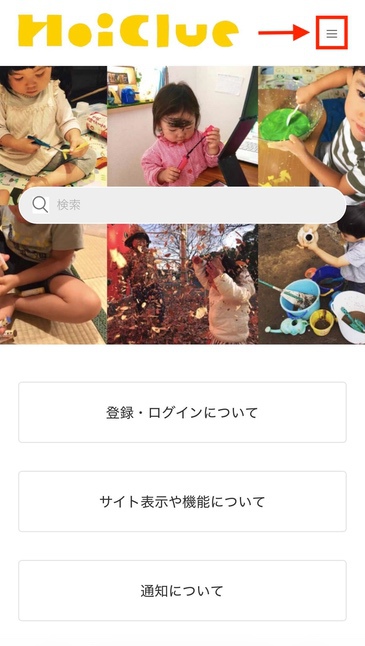Open サイト表示や機能について section
Screen dimensions: 365x646
pos(182,501)
